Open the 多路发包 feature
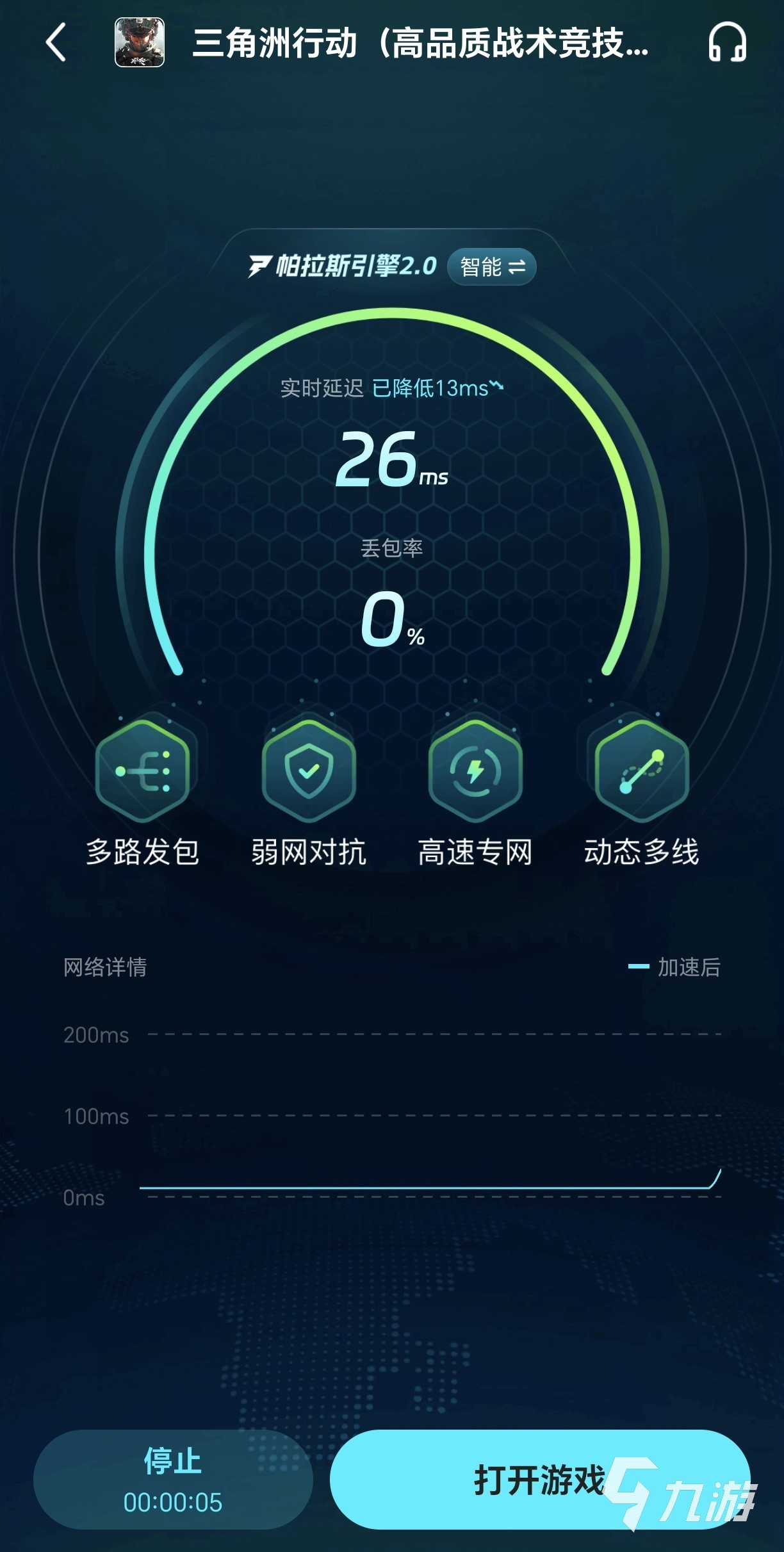Screen dimensions: 784x1552 click(142, 771)
